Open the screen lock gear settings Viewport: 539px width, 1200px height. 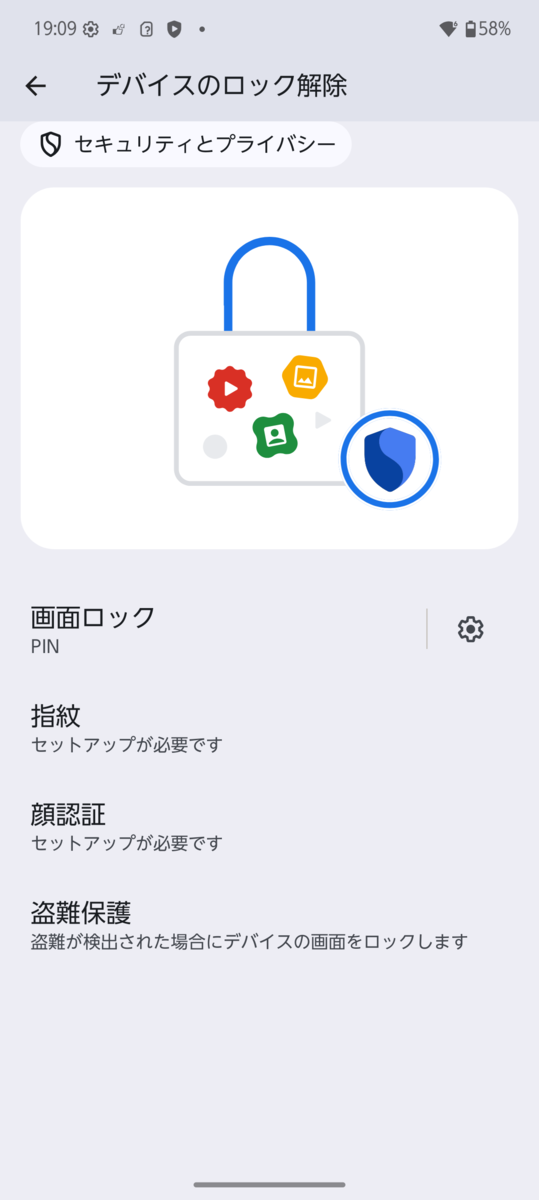point(470,629)
